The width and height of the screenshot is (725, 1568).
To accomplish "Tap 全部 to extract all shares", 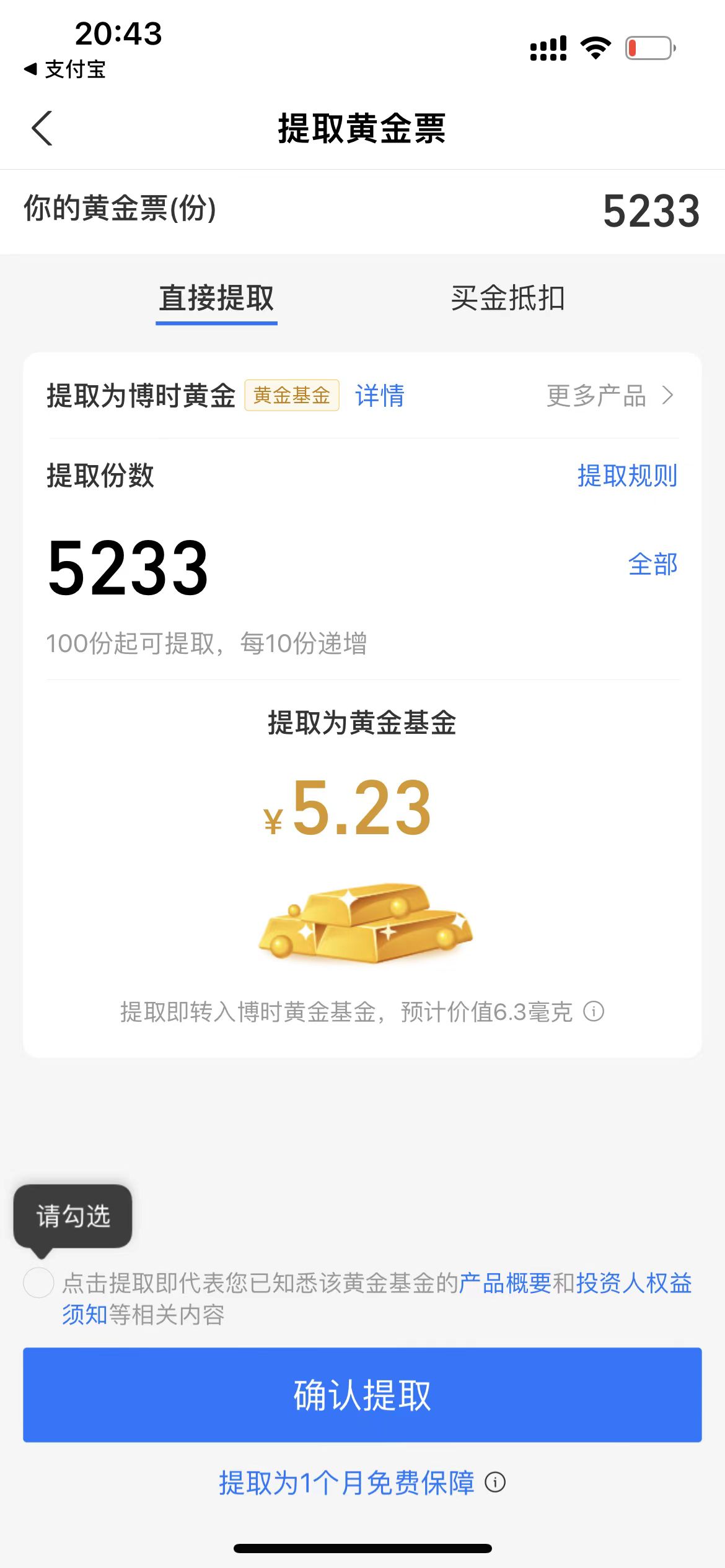I will click(x=652, y=564).
